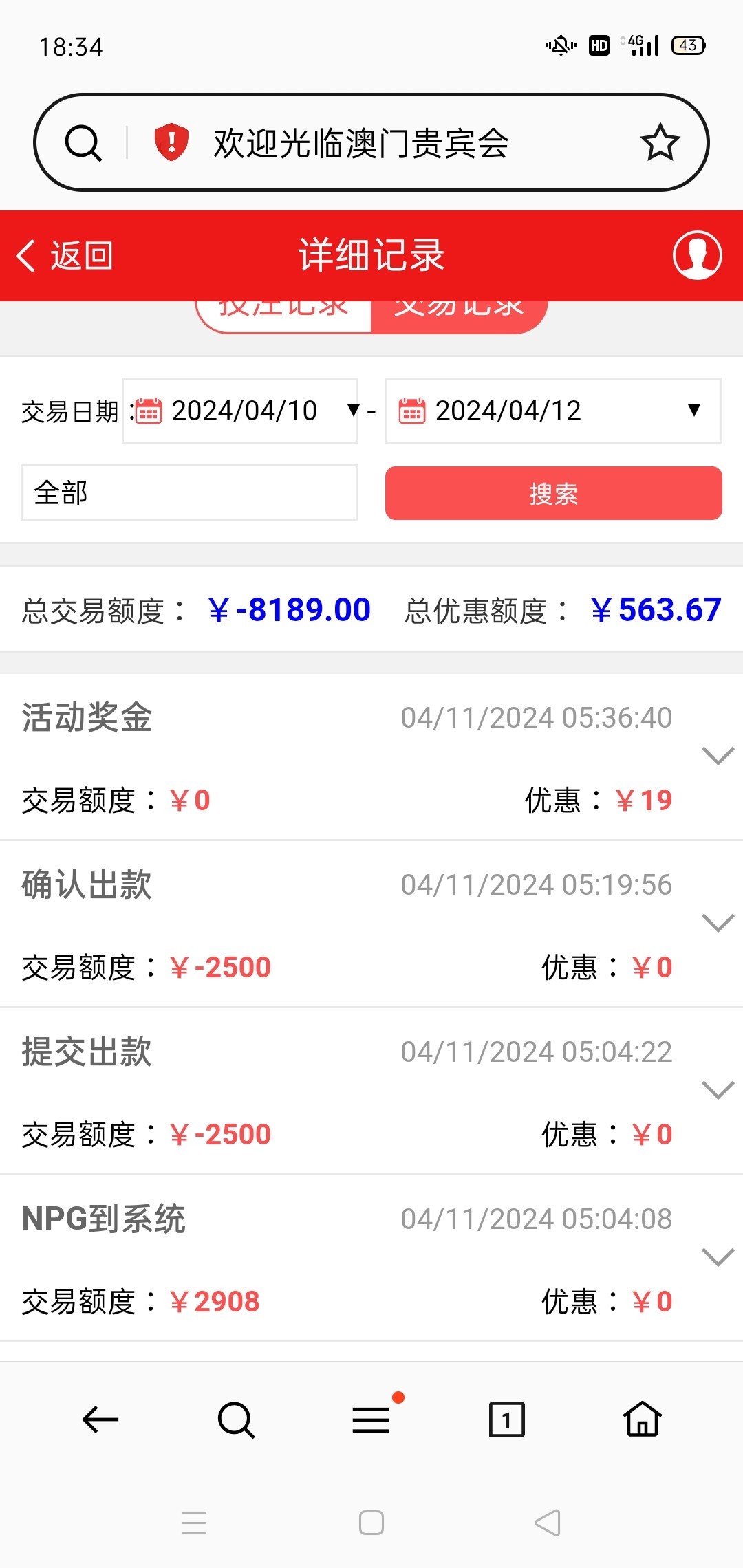Screen dimensions: 743x1568
Task: Open the browser tabs switcher
Action: 506,1419
